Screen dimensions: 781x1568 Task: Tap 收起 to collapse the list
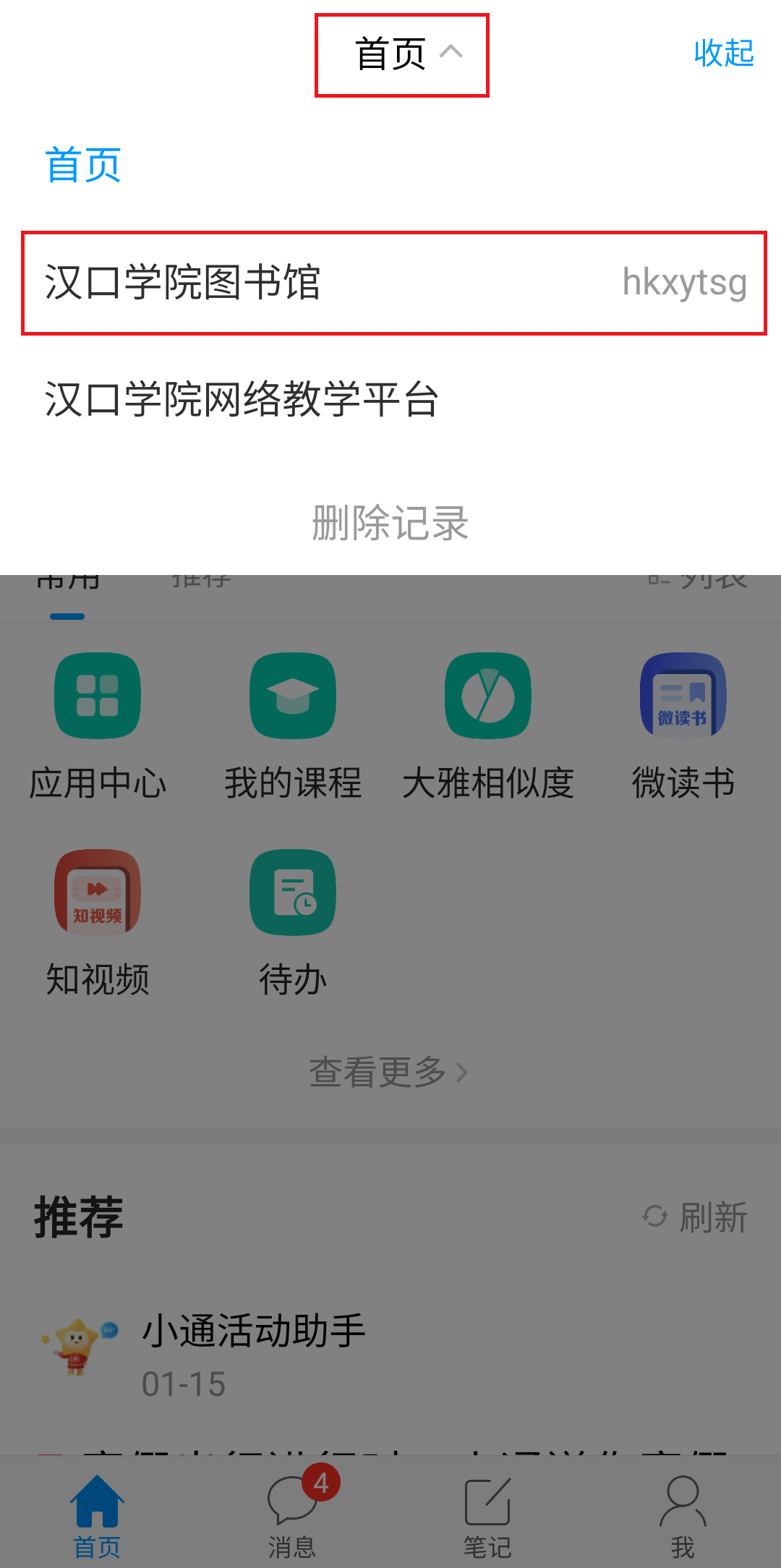[x=723, y=54]
